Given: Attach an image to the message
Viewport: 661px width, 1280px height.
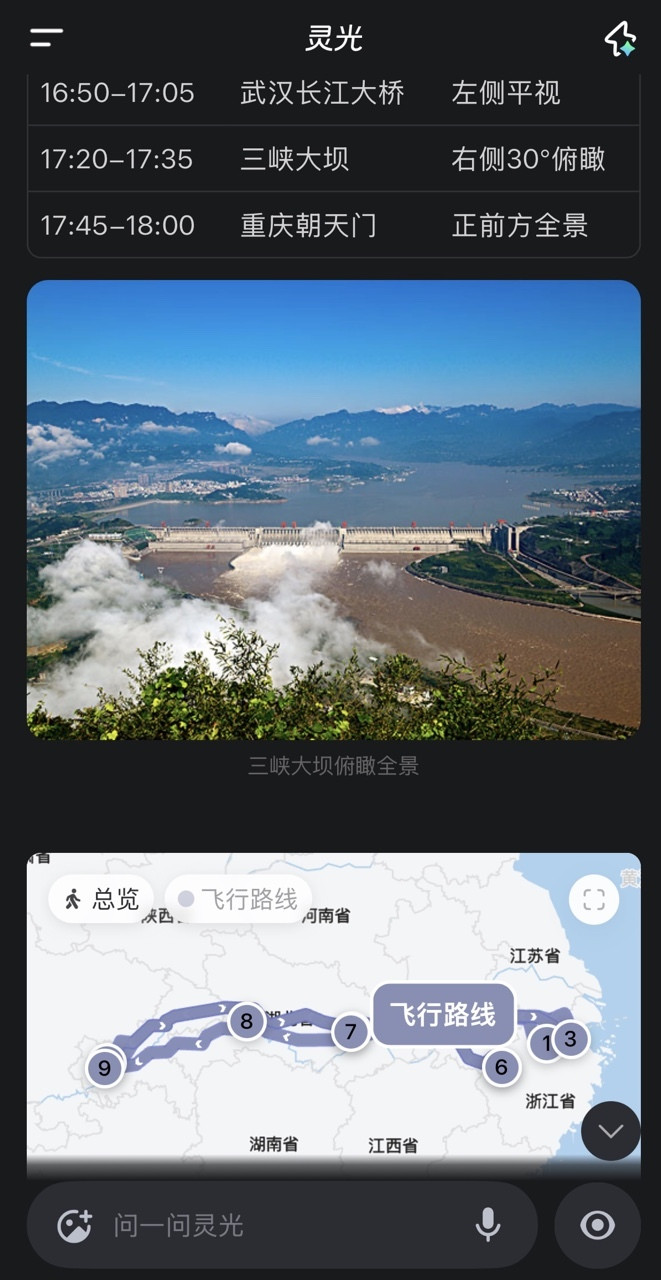Looking at the screenshot, I should click(x=74, y=1225).
